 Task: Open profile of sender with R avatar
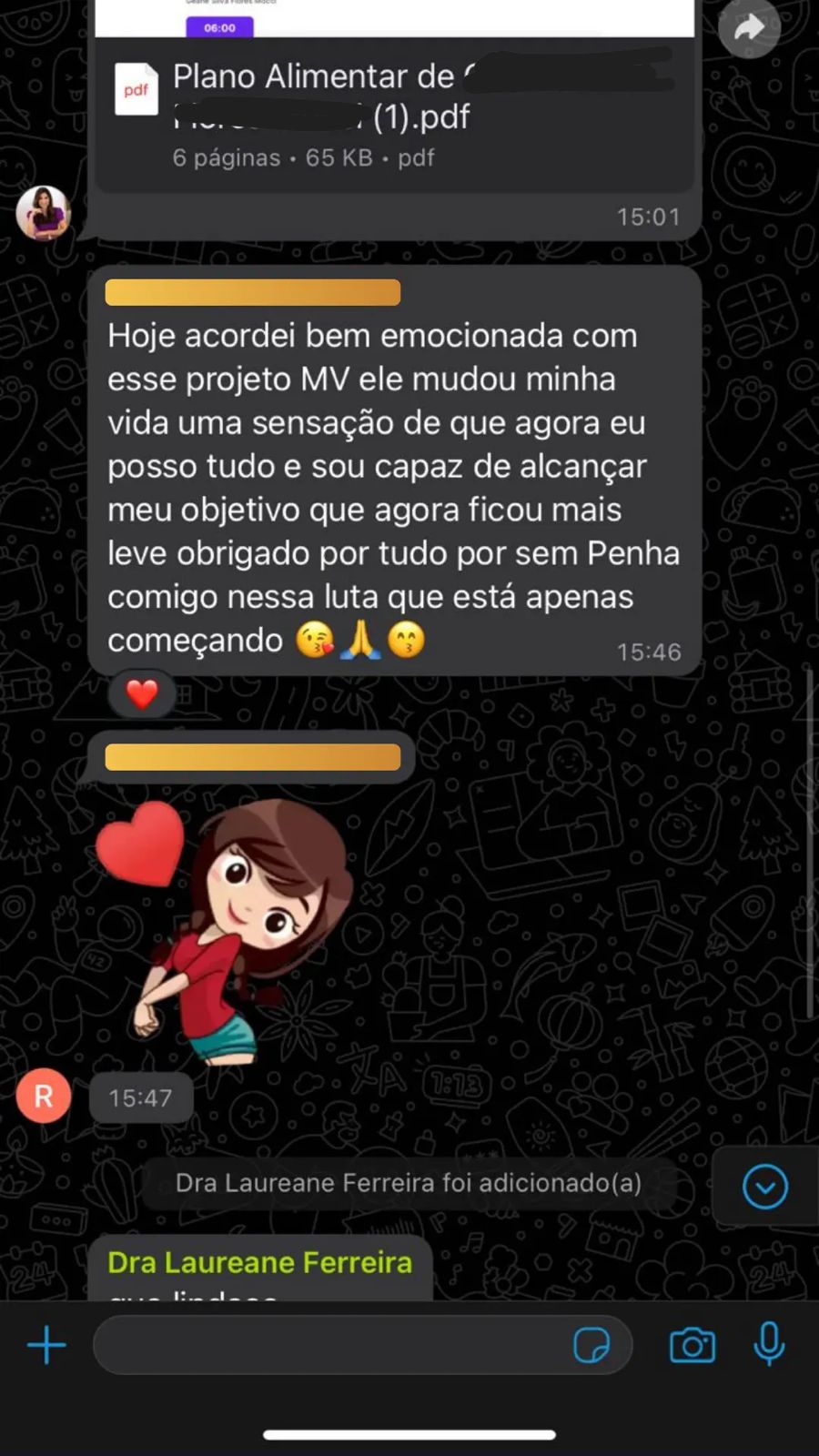[x=43, y=1097]
